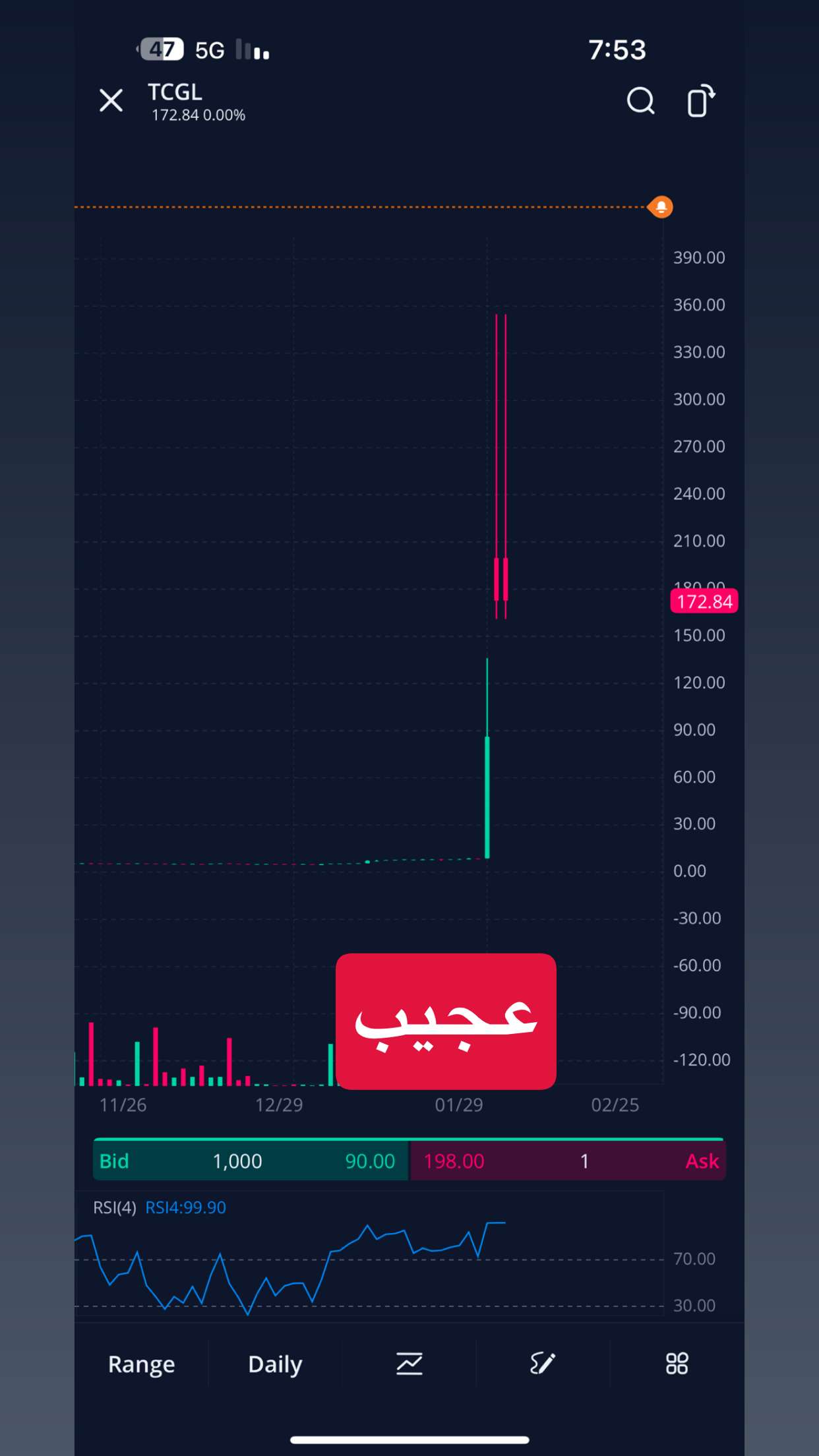
Task: Open the drawing tools pencil icon
Action: (543, 1363)
